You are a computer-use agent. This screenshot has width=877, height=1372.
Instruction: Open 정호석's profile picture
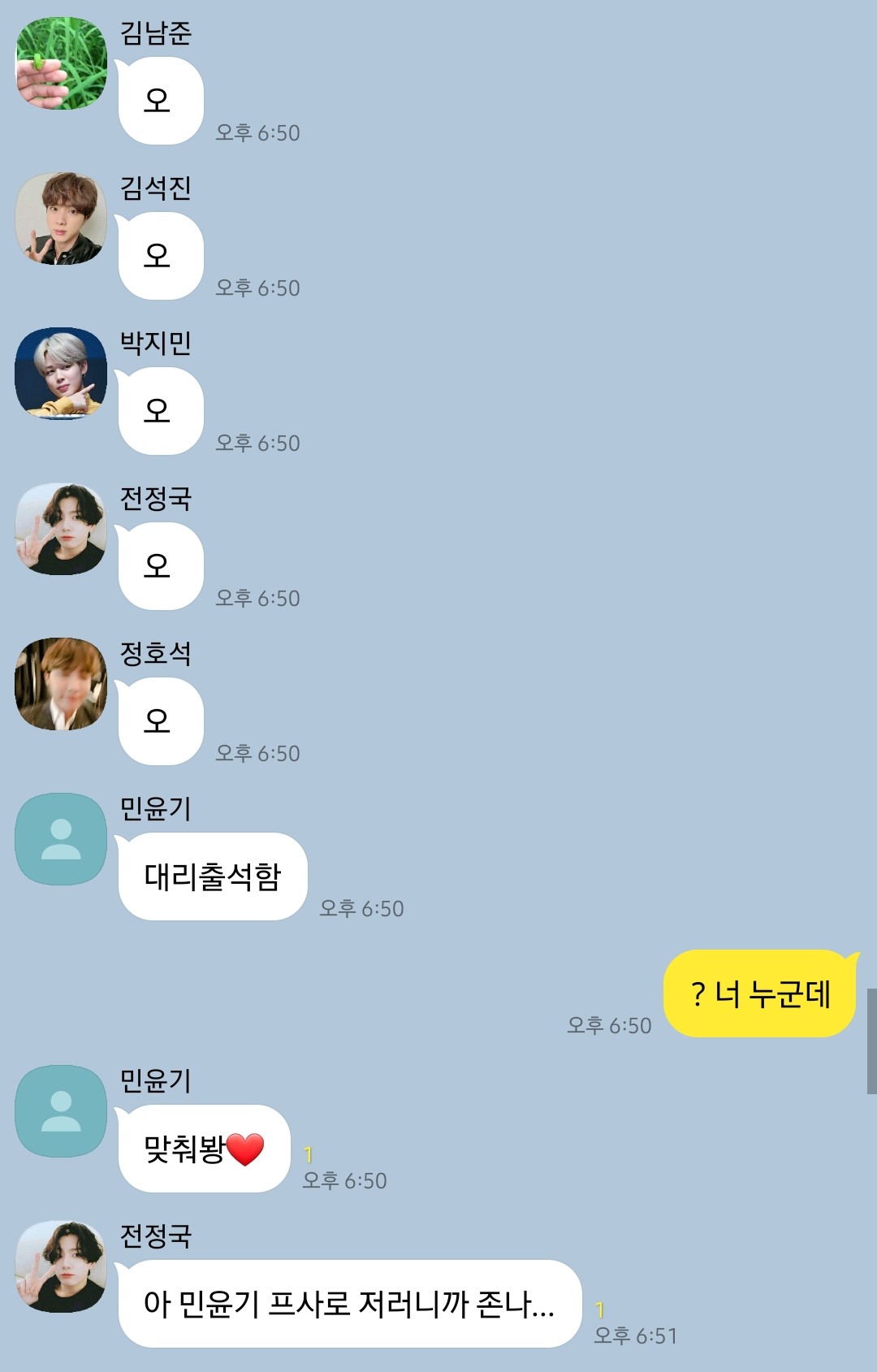pos(61,684)
